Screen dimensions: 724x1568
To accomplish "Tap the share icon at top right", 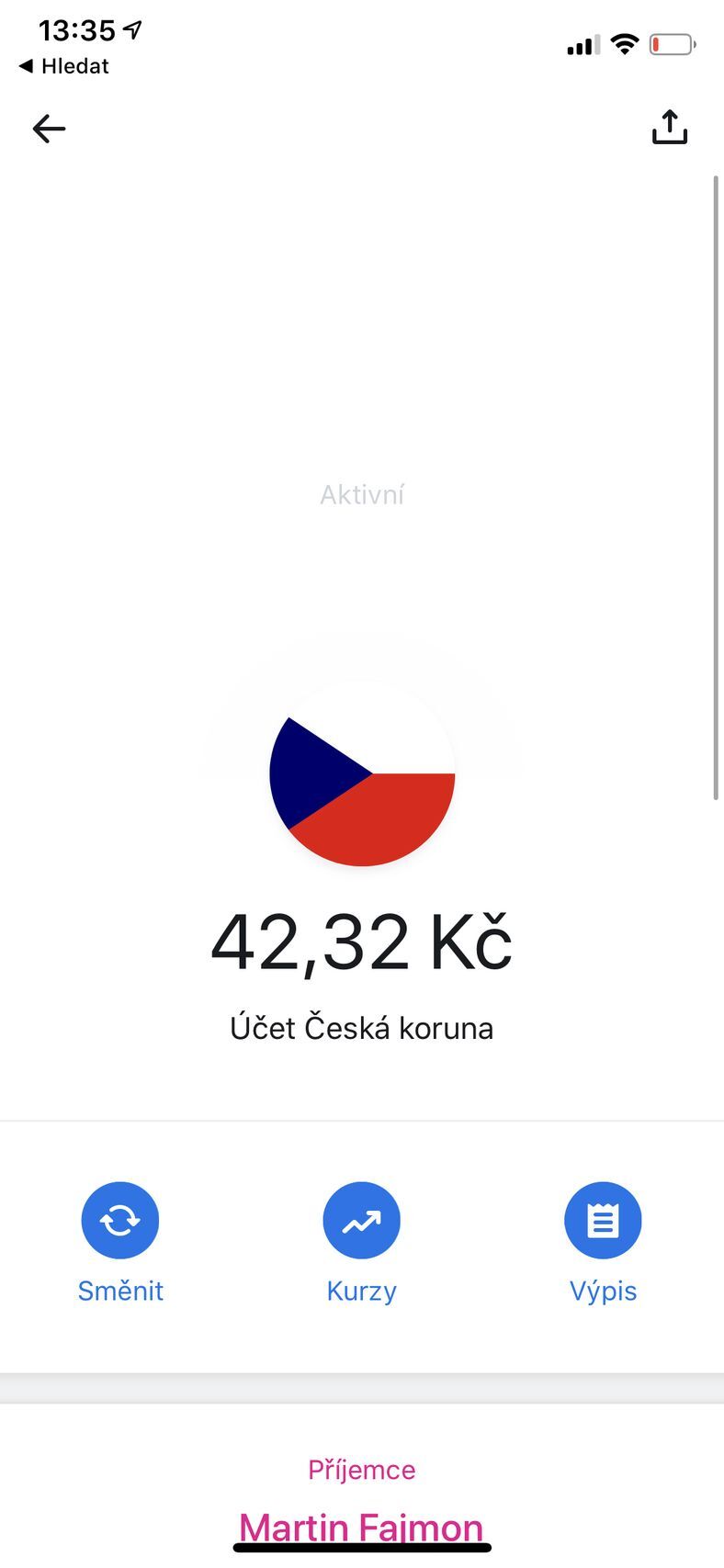I will 669,128.
